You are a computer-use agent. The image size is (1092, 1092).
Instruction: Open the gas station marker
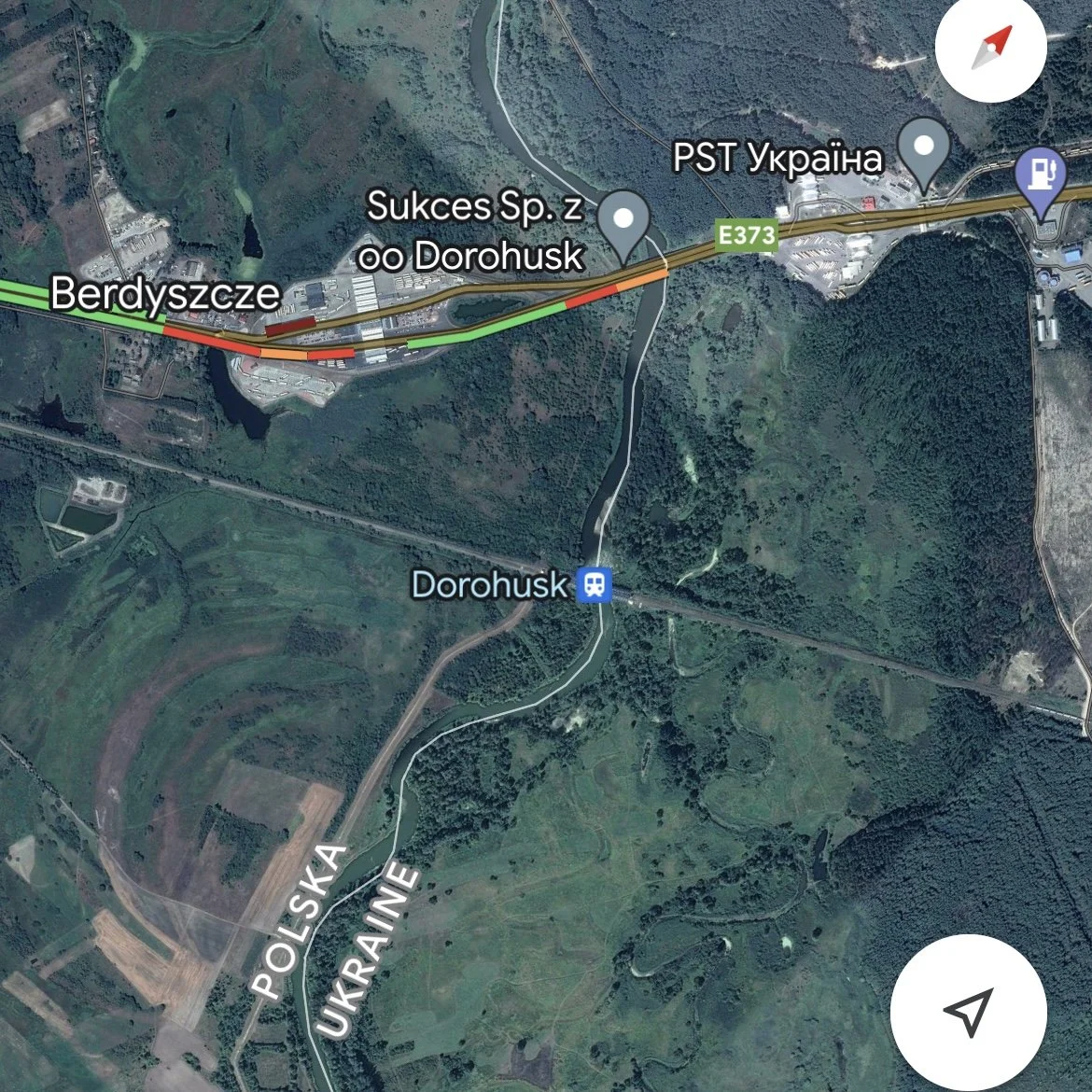pyautogui.click(x=1043, y=175)
